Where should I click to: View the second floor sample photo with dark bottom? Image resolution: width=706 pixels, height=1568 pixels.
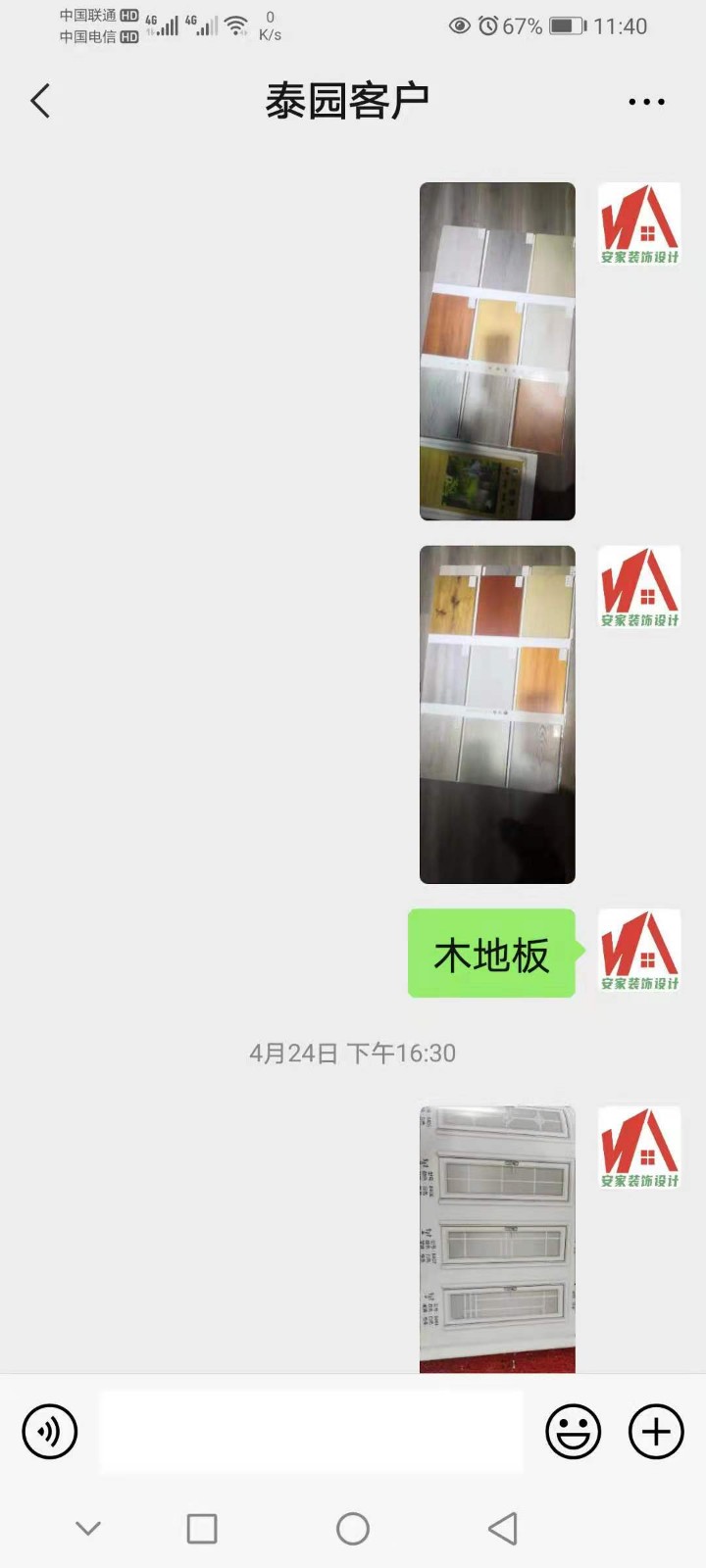click(497, 714)
